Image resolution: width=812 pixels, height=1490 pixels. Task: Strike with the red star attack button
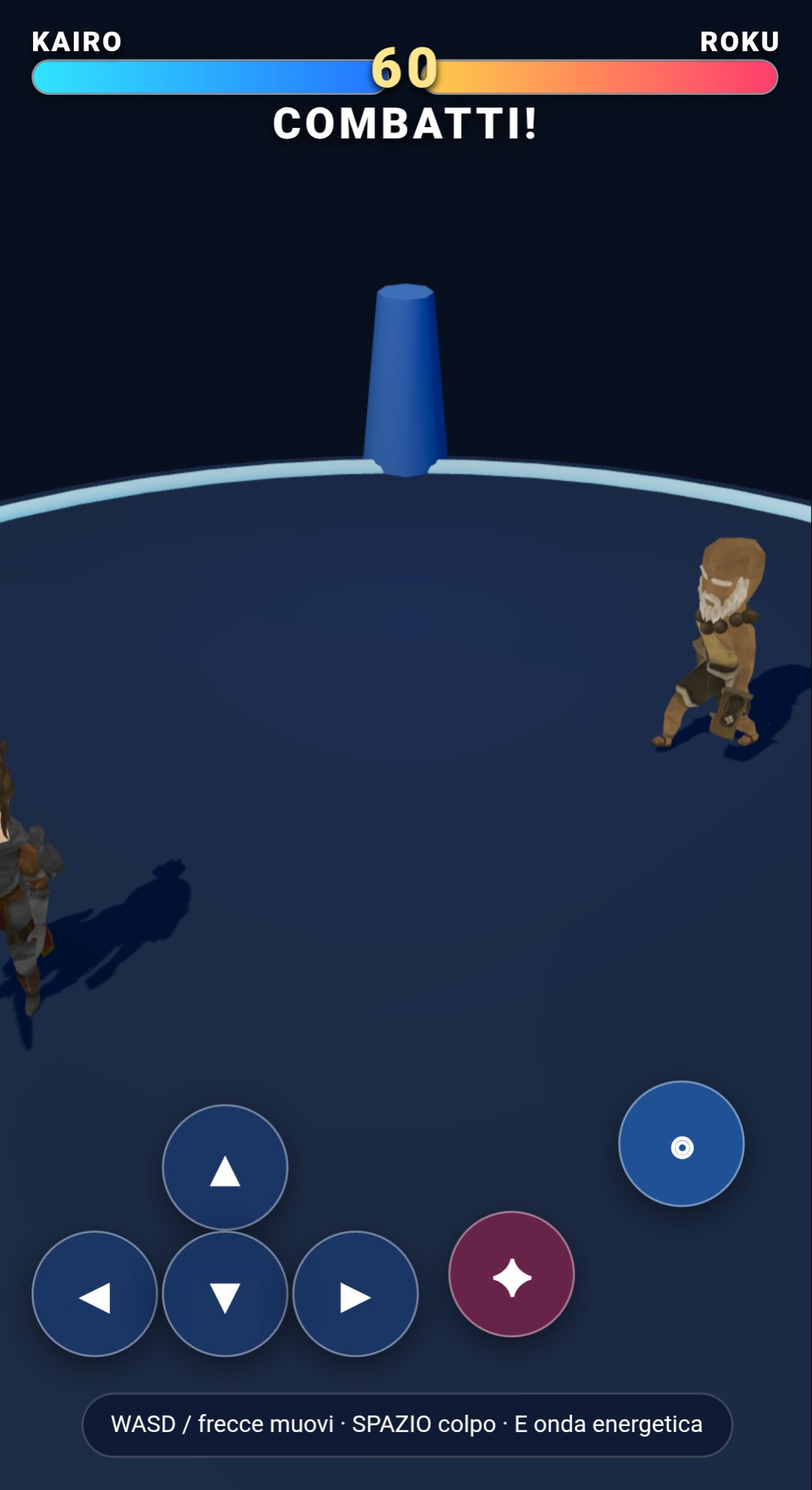[x=511, y=1274]
